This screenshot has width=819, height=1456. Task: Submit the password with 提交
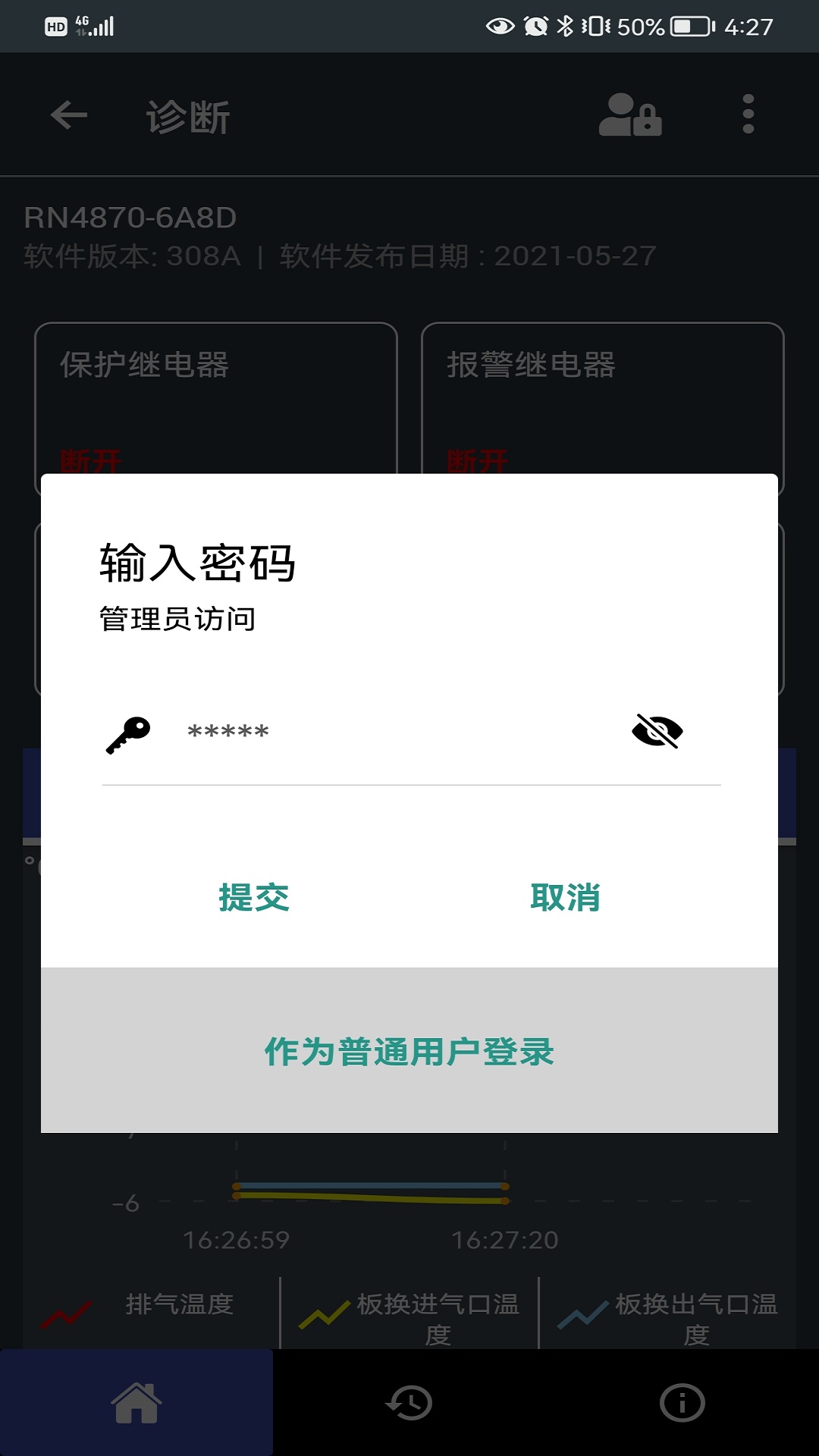253,899
